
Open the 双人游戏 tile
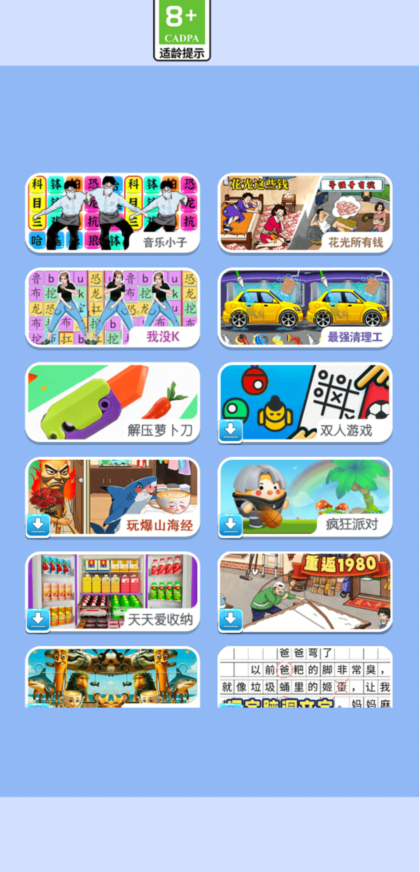point(305,403)
